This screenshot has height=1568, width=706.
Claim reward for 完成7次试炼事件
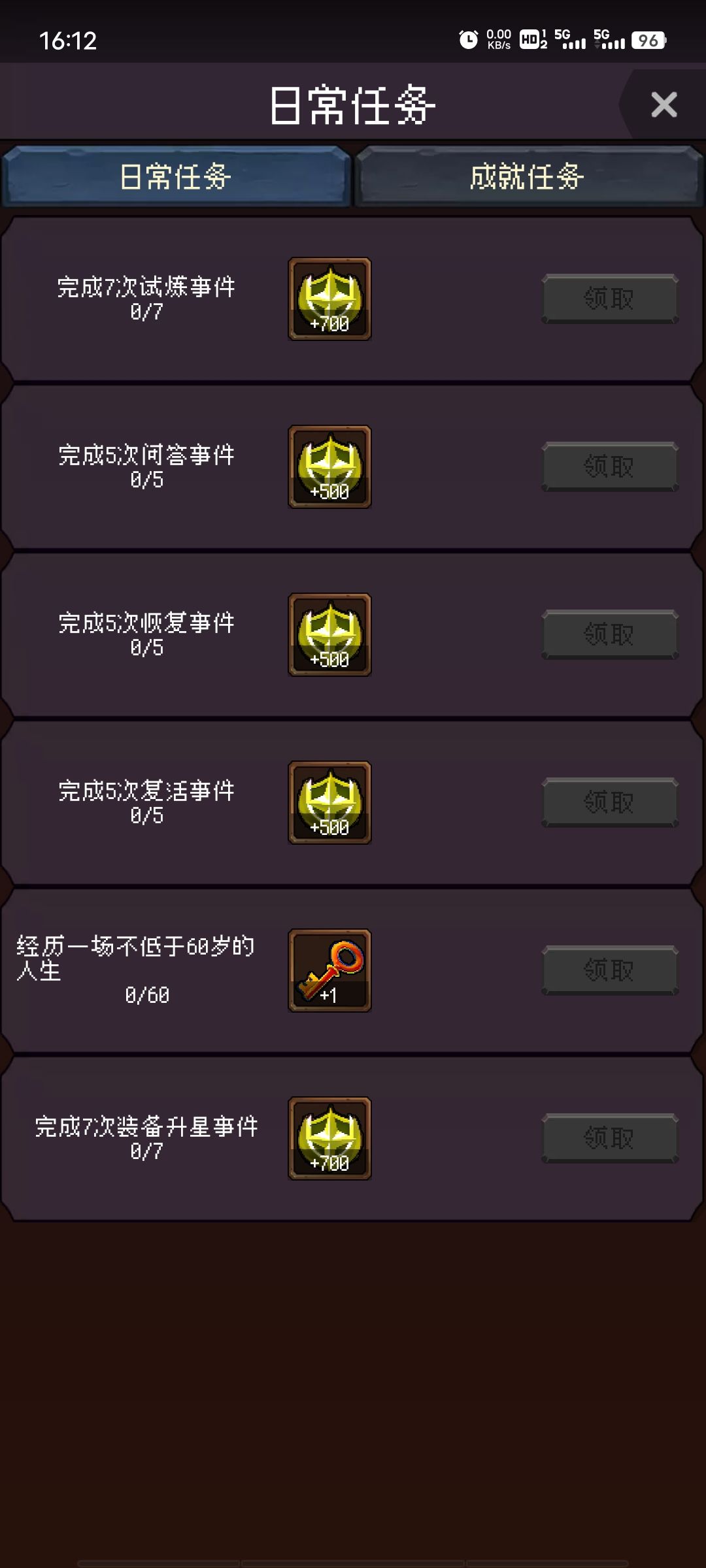click(x=610, y=299)
